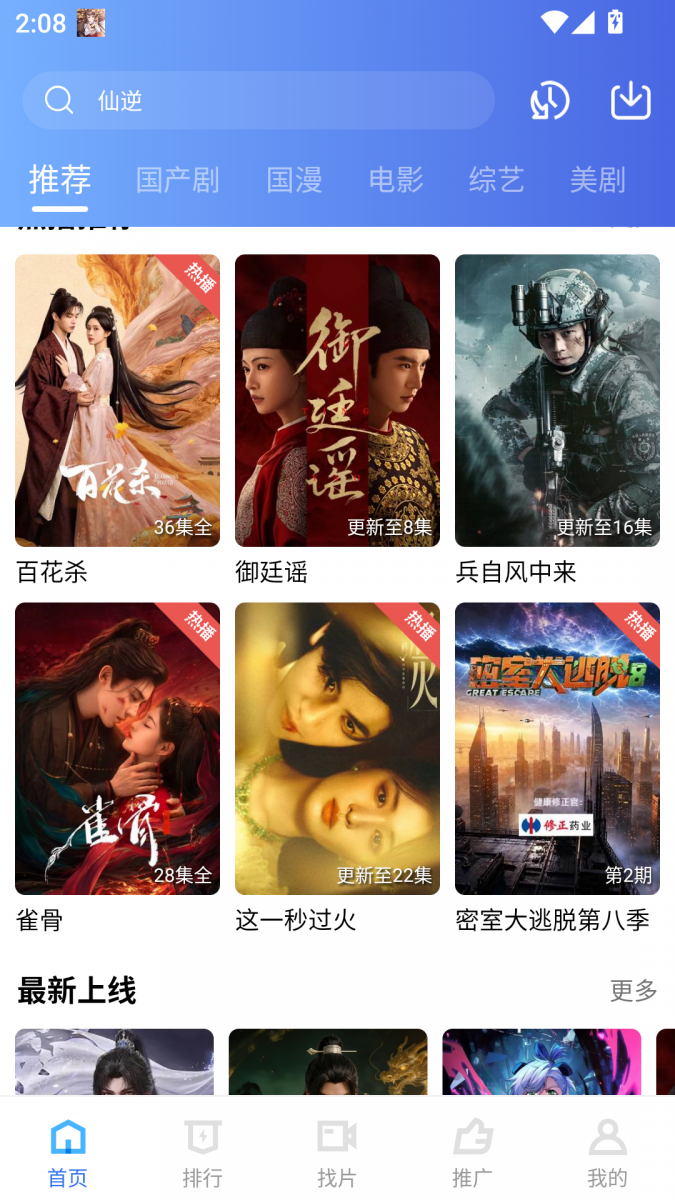Open the 密室大逃脱第八季 show card

557,768
